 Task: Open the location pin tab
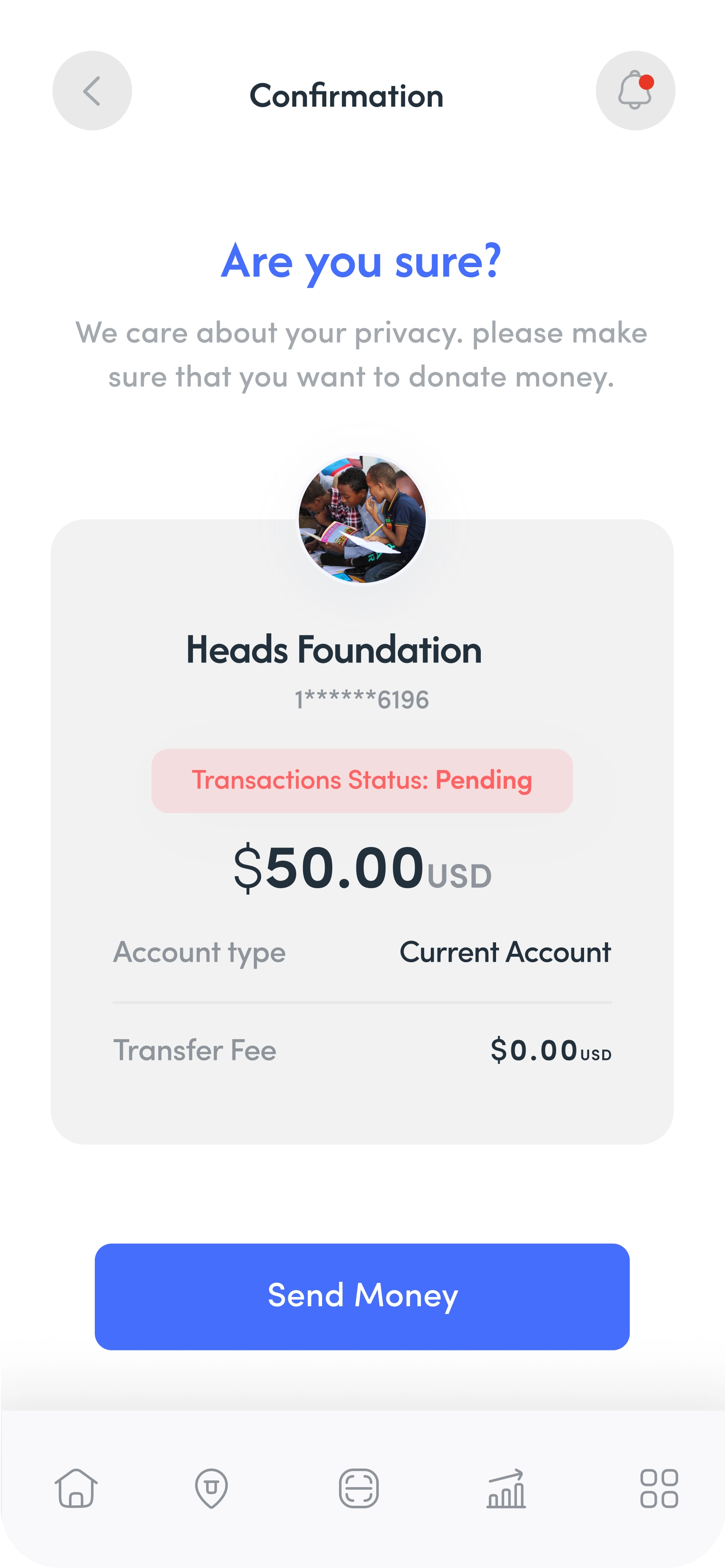[211, 1488]
